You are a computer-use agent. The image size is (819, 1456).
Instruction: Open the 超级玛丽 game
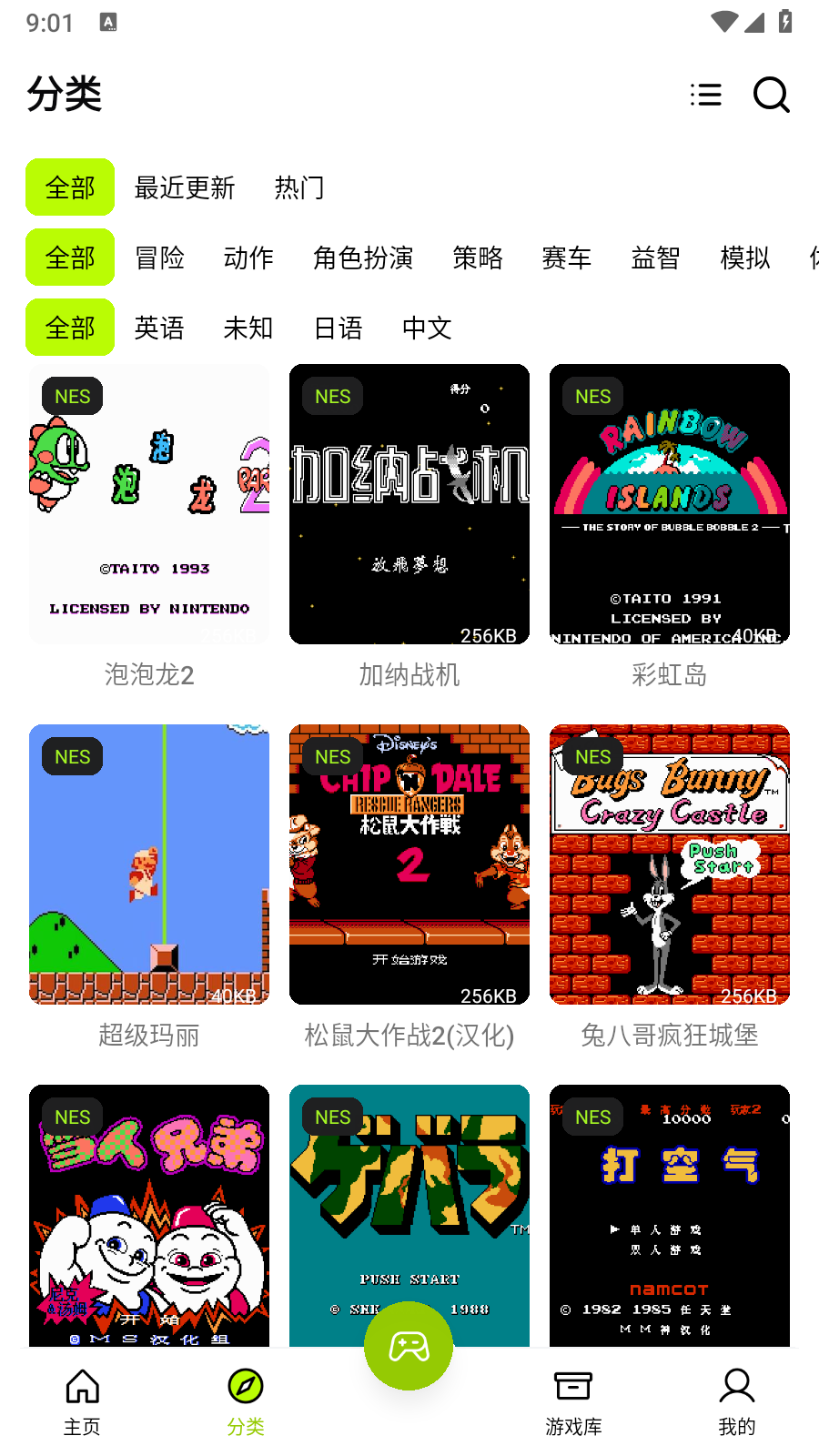(x=149, y=888)
